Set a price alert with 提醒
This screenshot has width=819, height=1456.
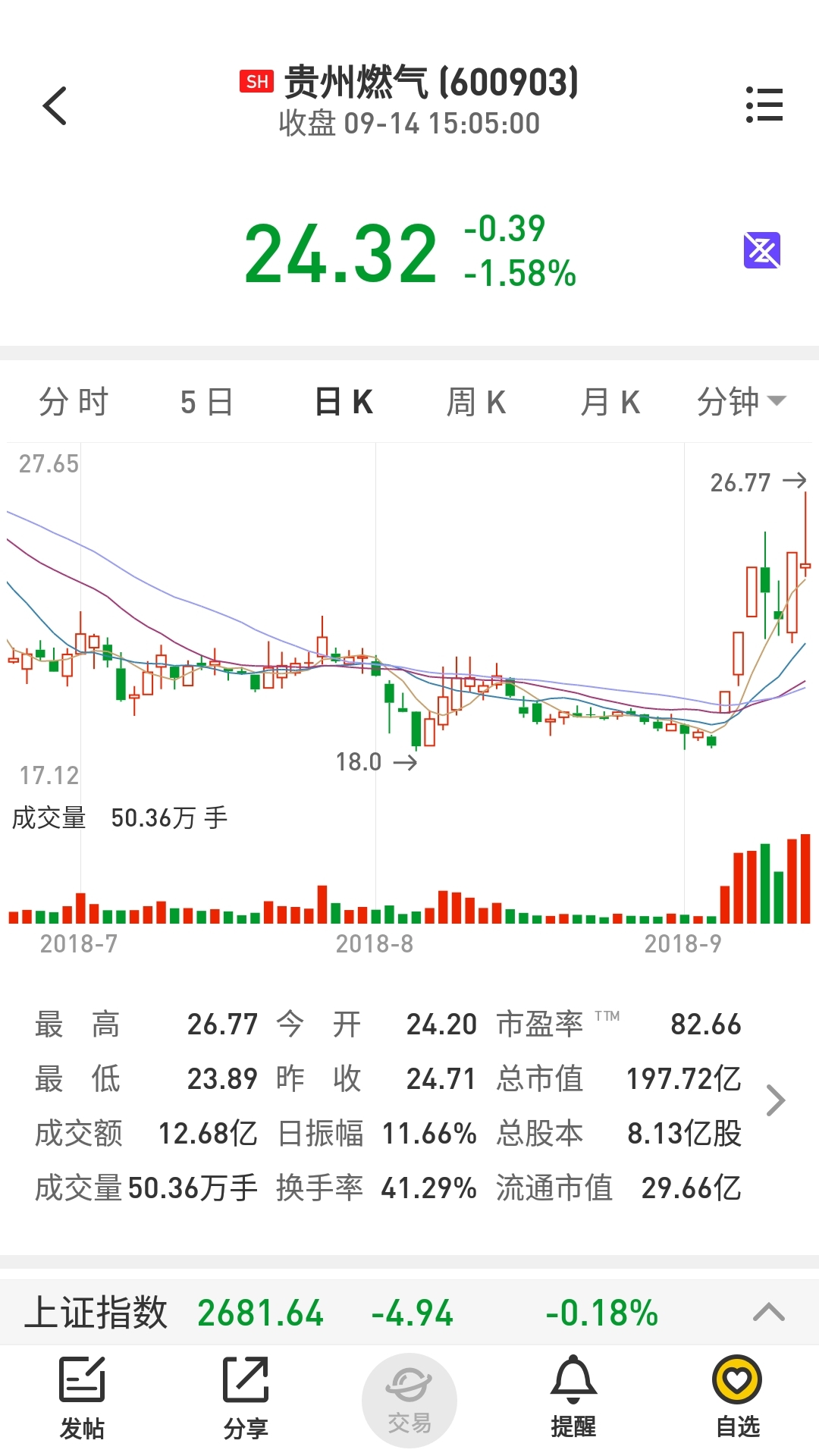573,1397
